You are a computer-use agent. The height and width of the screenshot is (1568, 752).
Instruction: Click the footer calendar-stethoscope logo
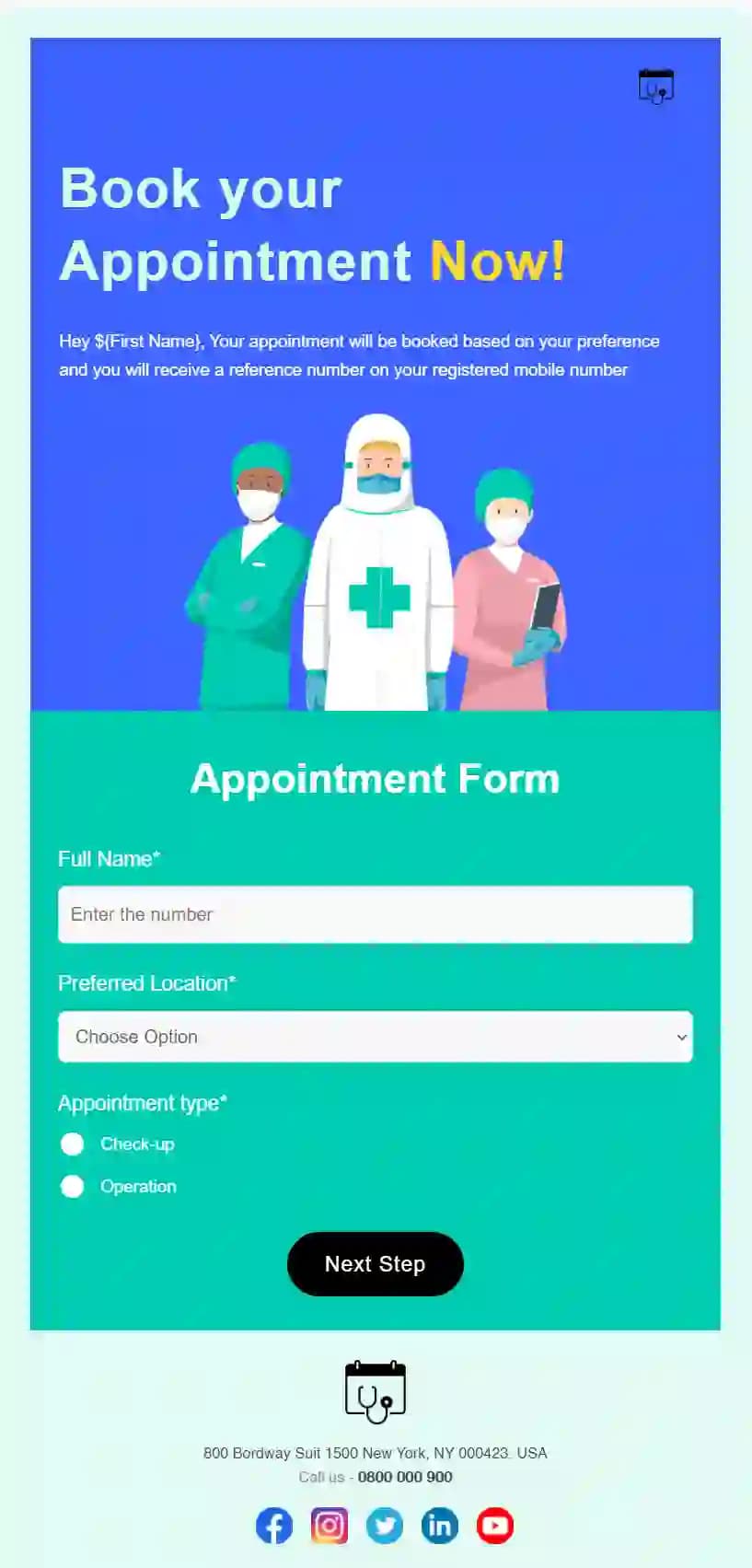click(x=376, y=1392)
